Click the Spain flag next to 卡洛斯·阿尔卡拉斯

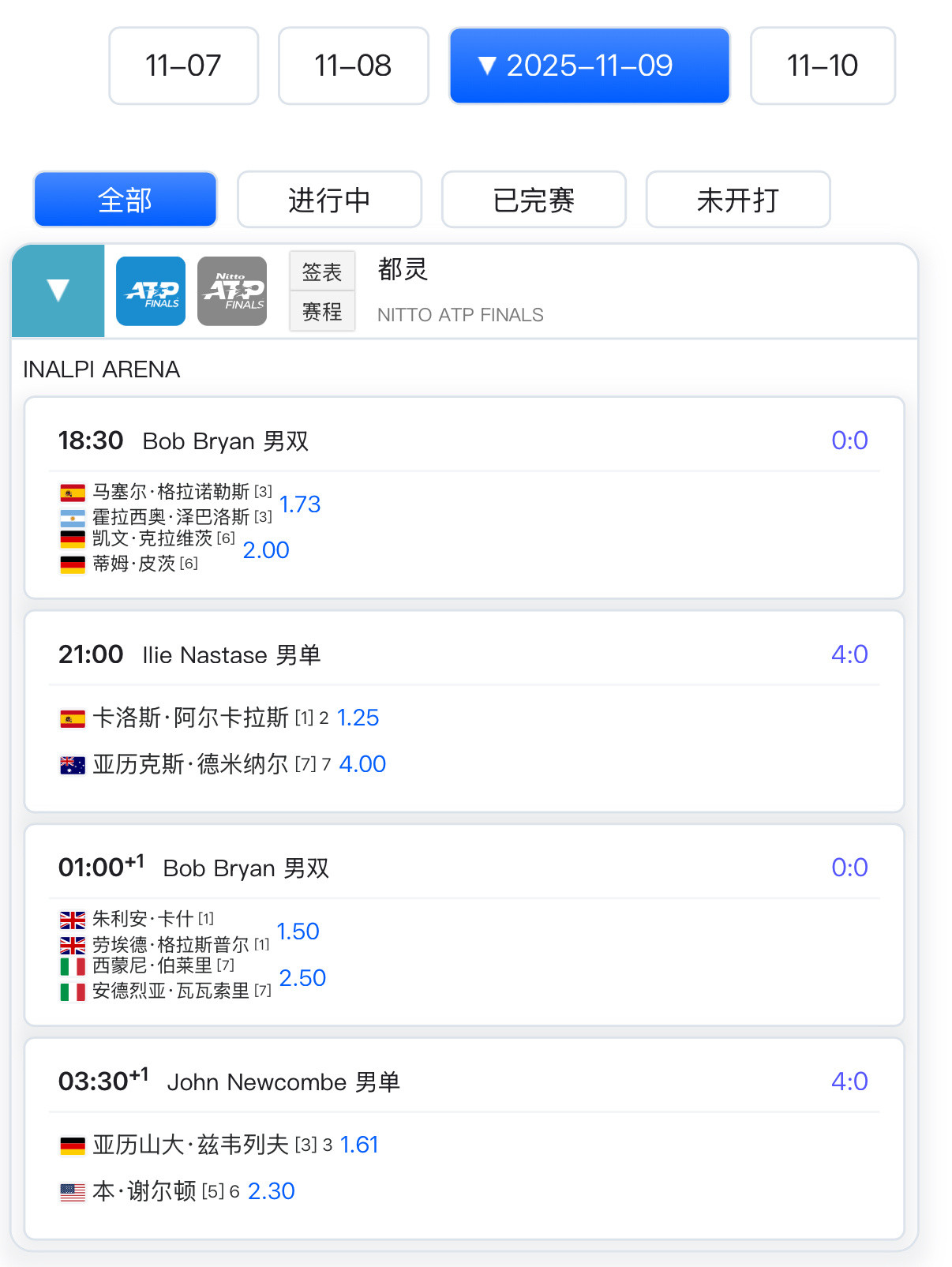click(71, 718)
